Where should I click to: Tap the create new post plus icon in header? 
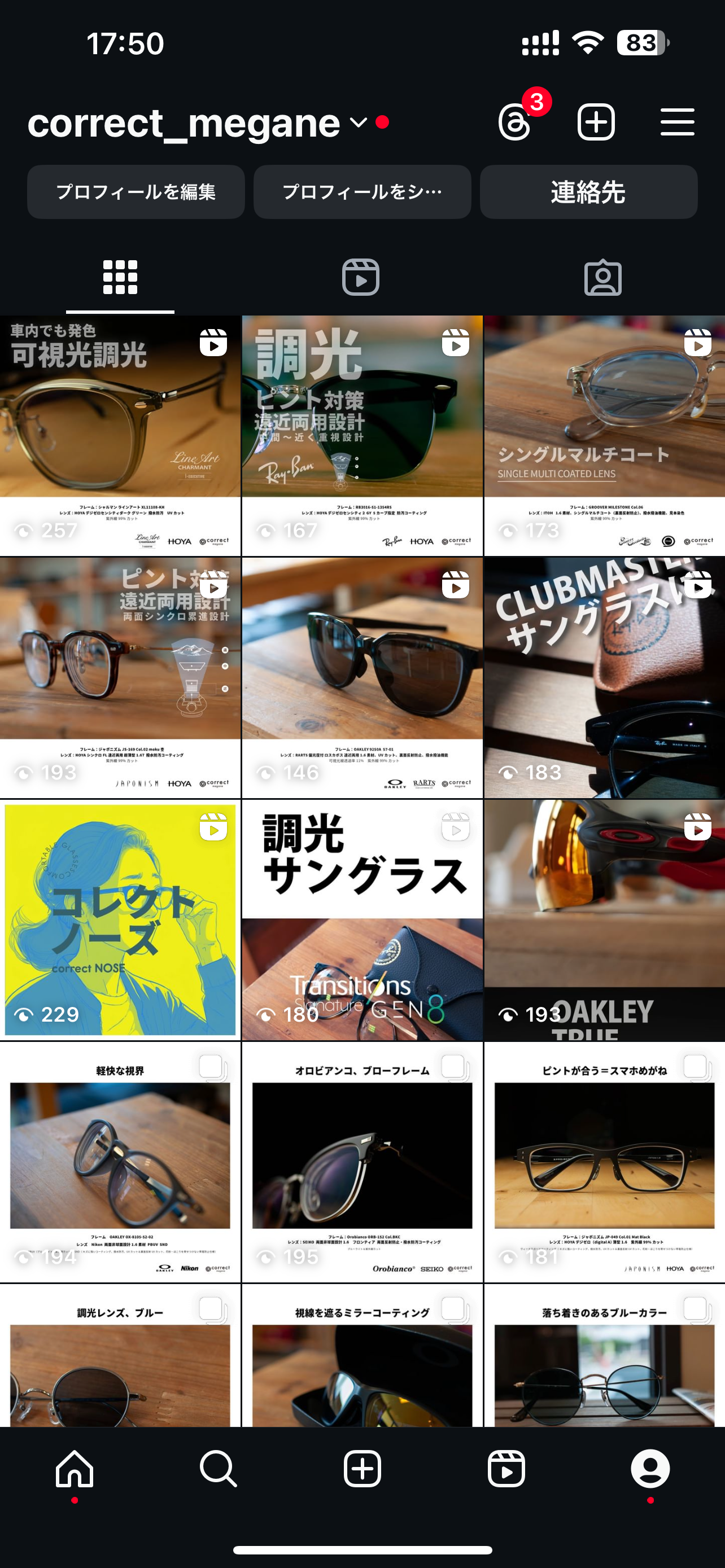595,122
